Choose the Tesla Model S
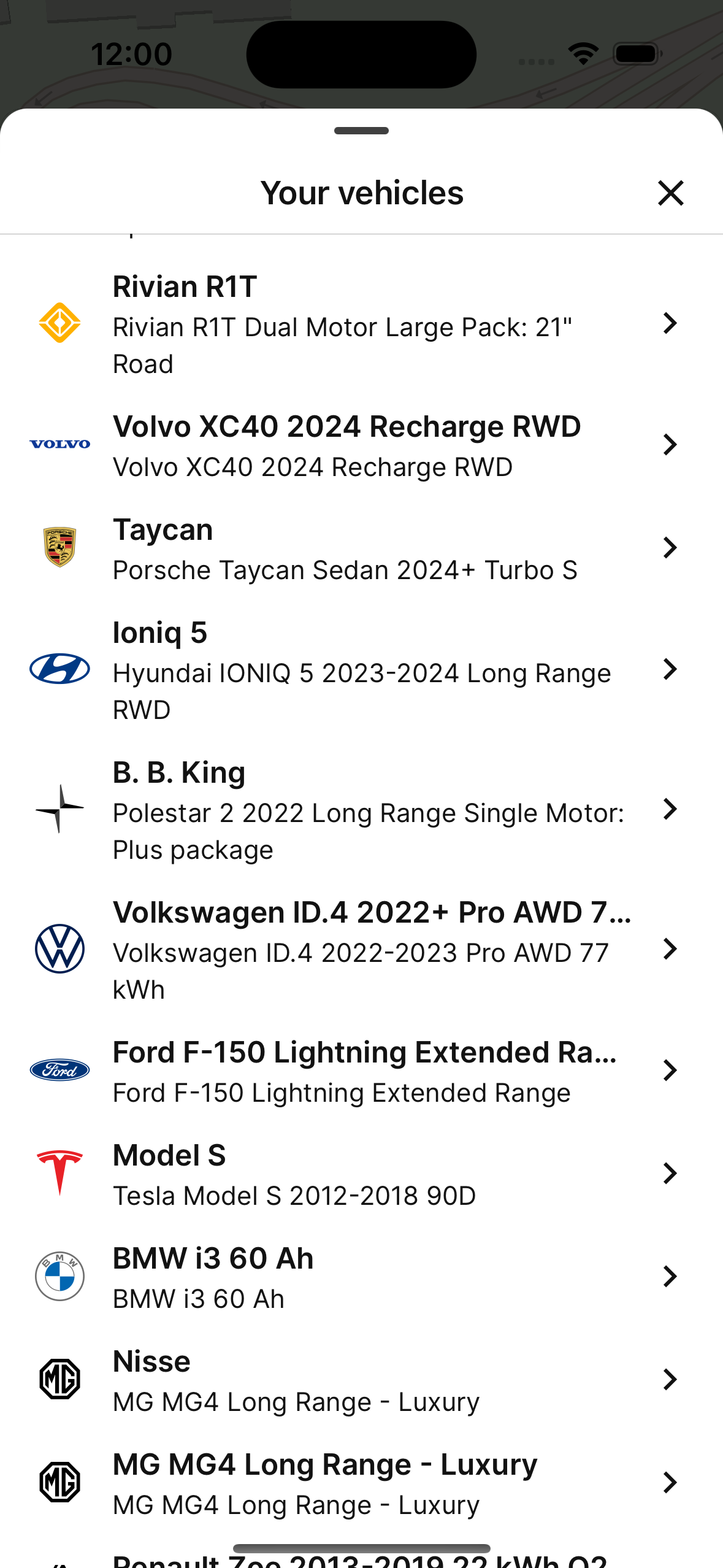 tap(361, 1174)
